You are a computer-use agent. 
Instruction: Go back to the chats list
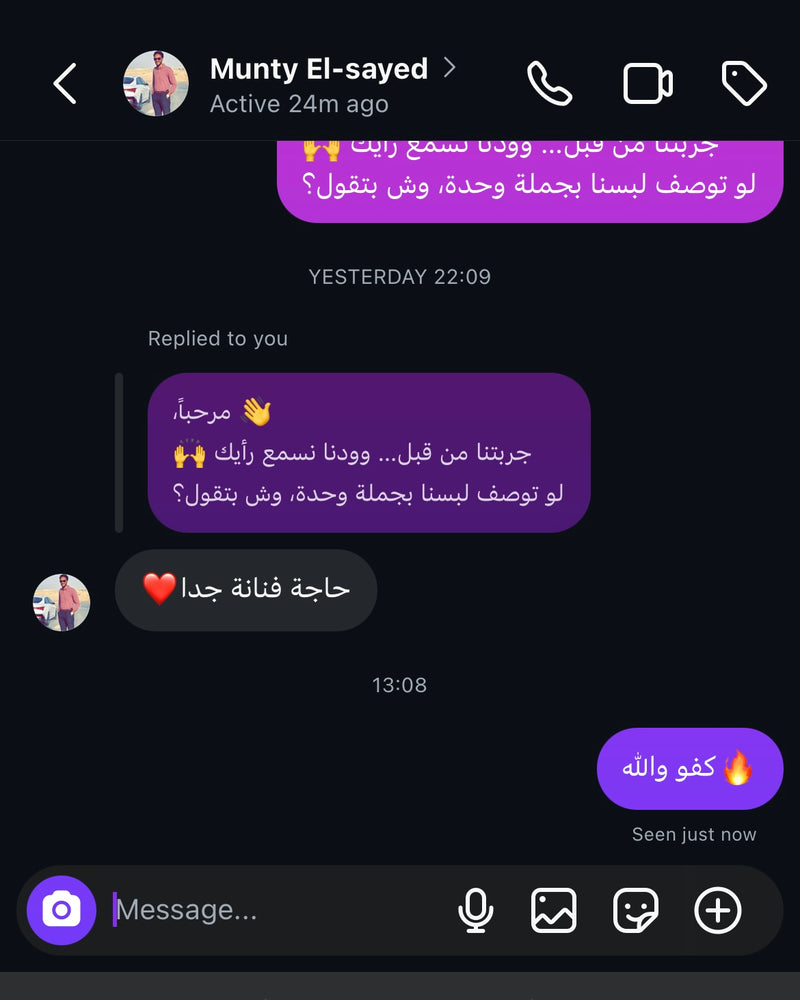tap(65, 84)
